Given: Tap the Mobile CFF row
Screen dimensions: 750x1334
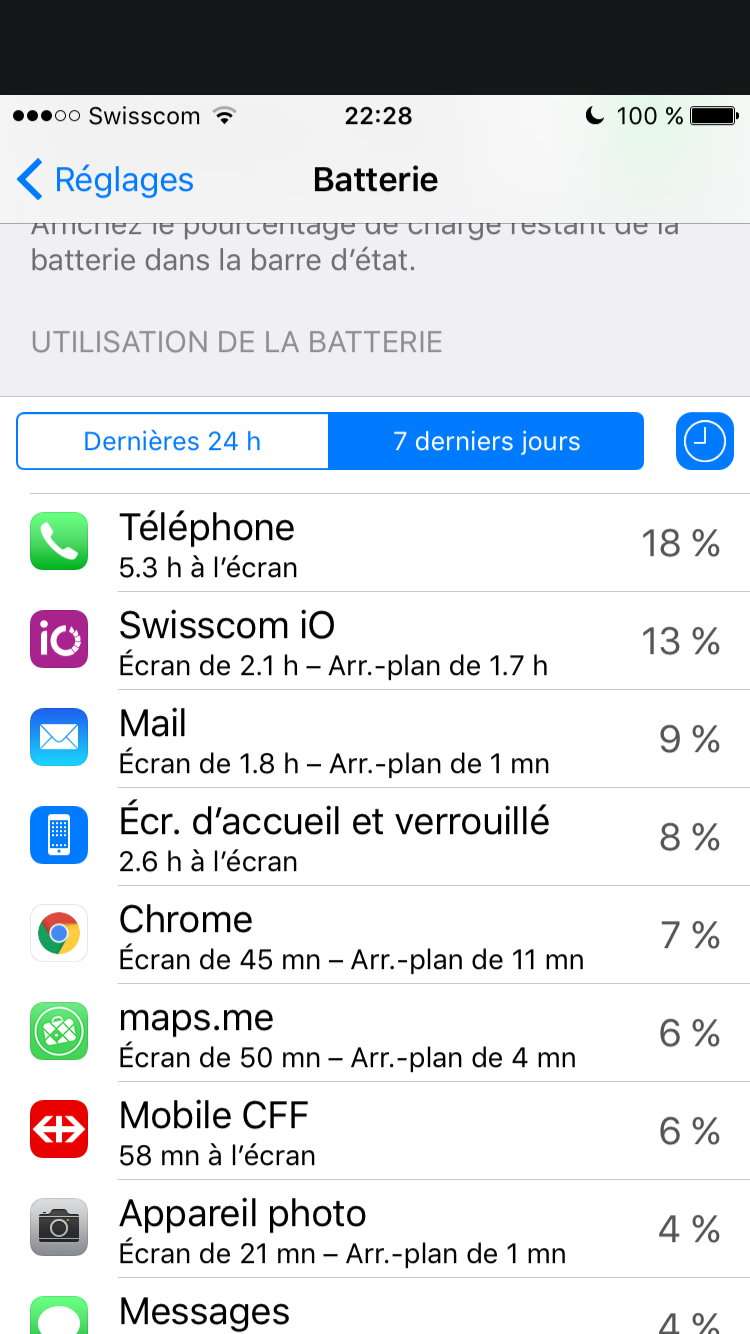Looking at the screenshot, I should click(x=375, y=1131).
